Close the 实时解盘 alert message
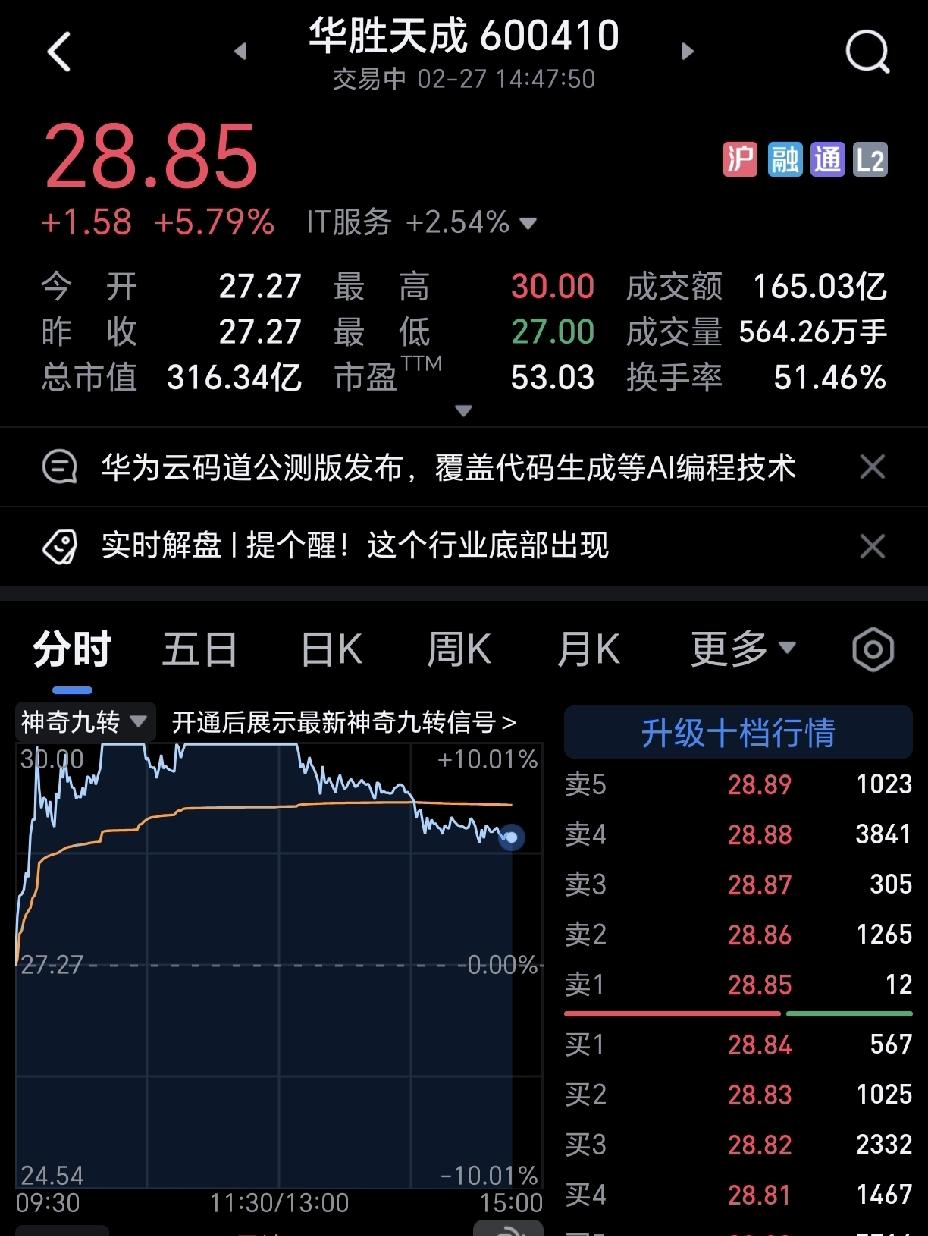Viewport: 928px width, 1236px height. click(872, 546)
